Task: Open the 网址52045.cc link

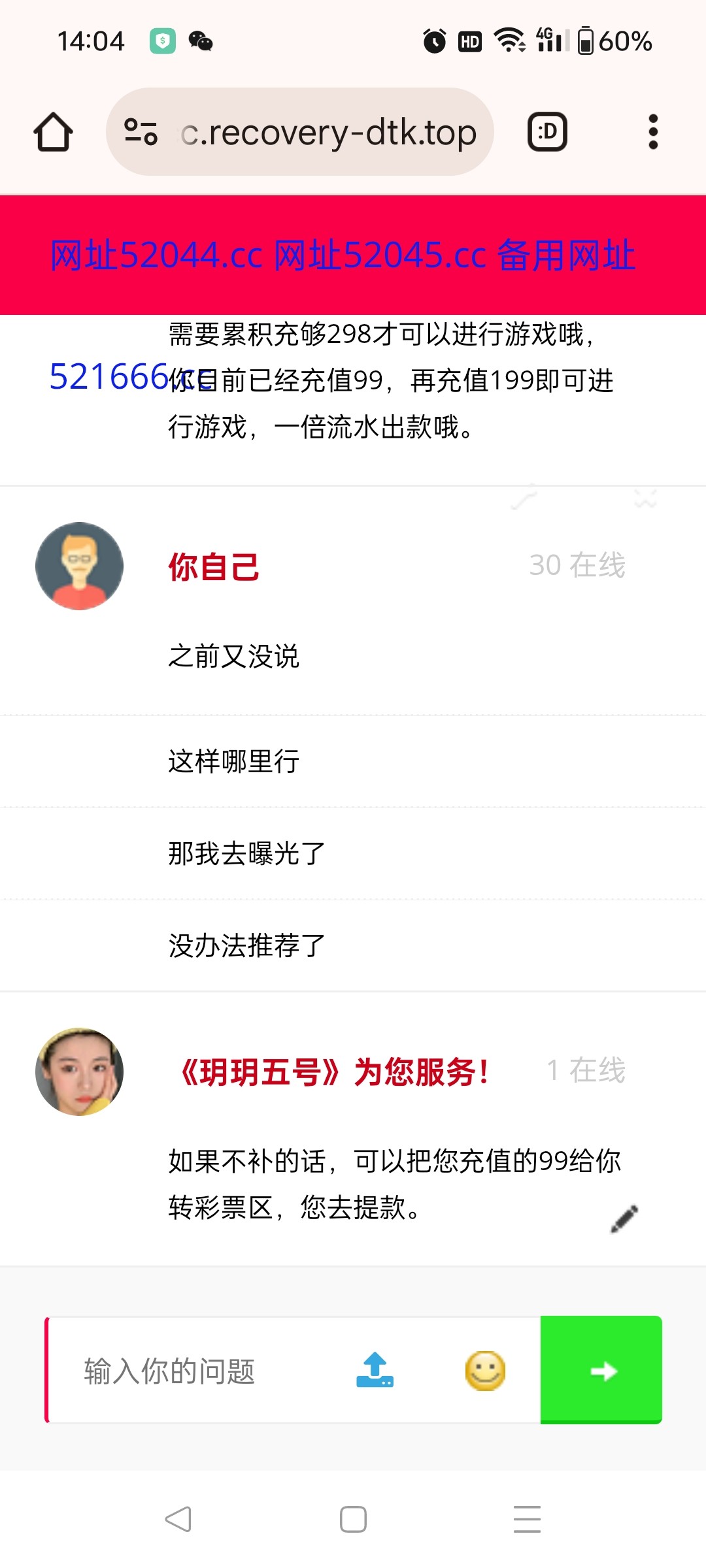Action: 380,255
